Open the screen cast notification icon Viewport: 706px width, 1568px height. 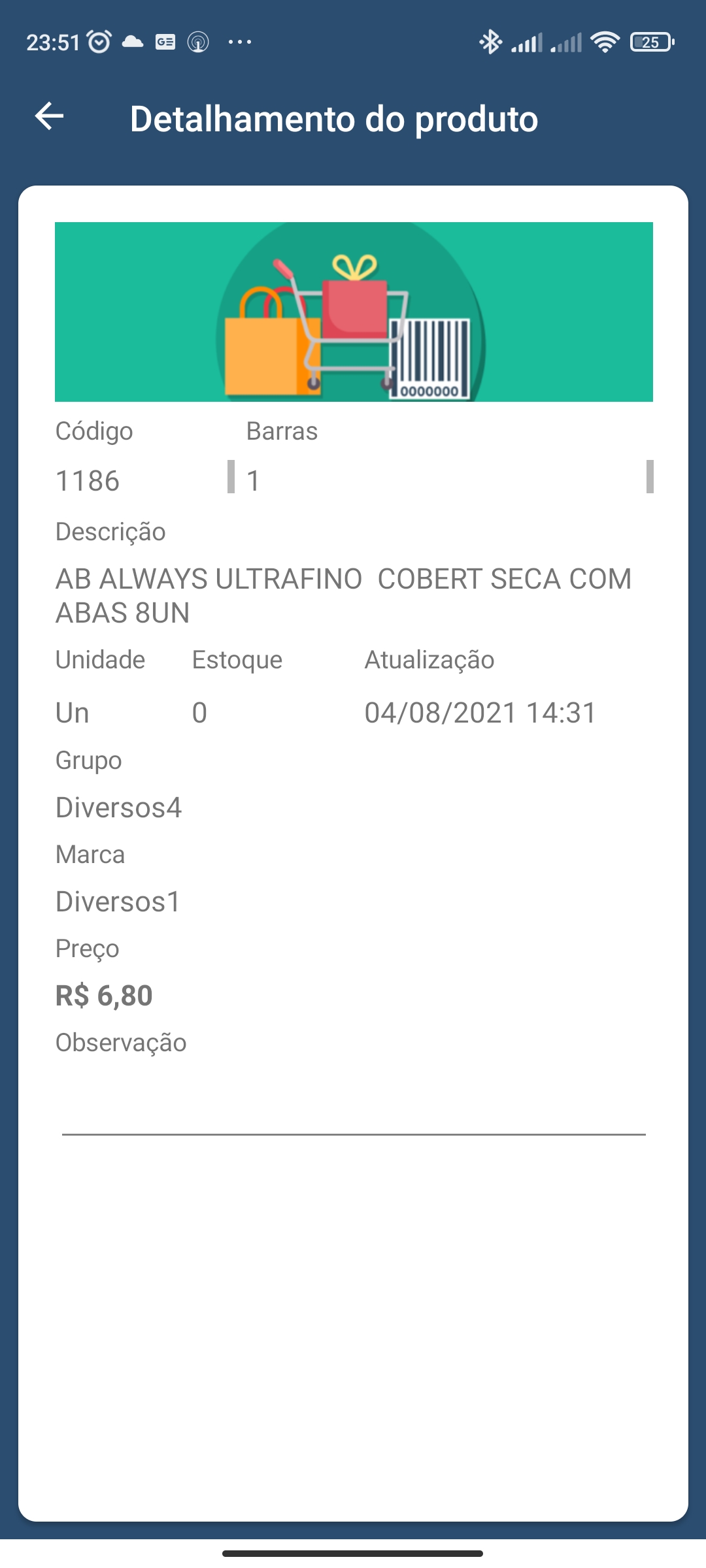pos(198,42)
